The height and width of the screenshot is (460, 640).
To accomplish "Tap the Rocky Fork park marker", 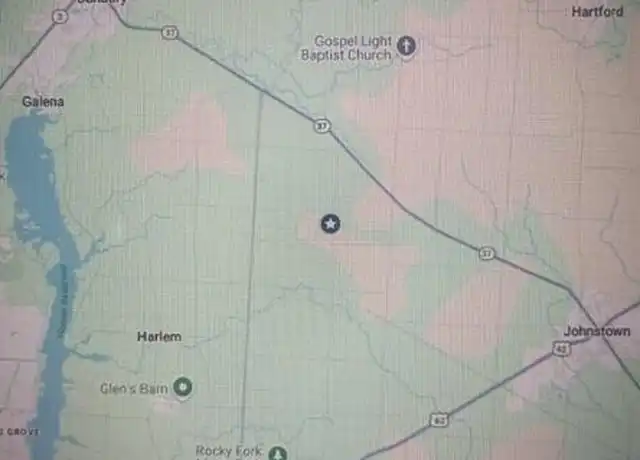I will 283,452.
